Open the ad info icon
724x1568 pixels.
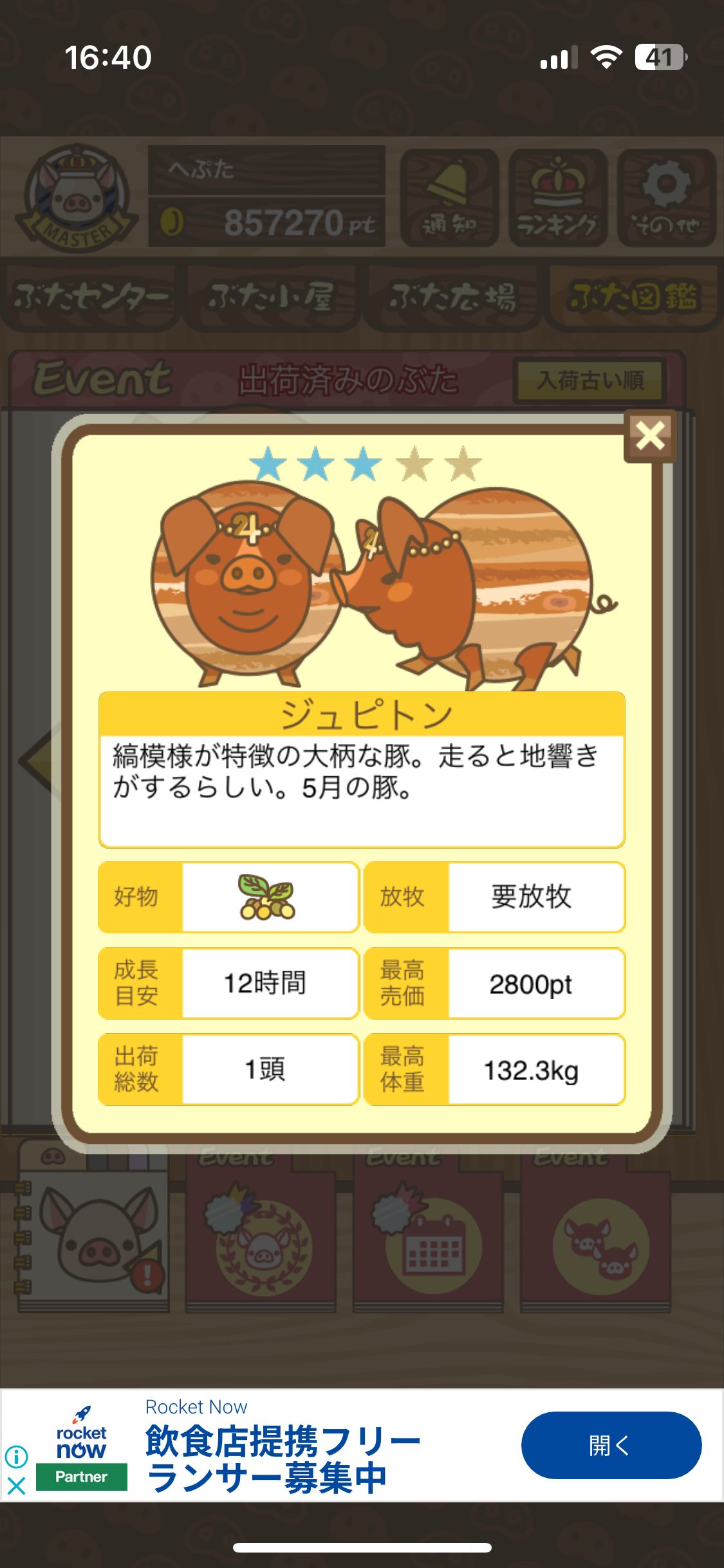[16, 1455]
